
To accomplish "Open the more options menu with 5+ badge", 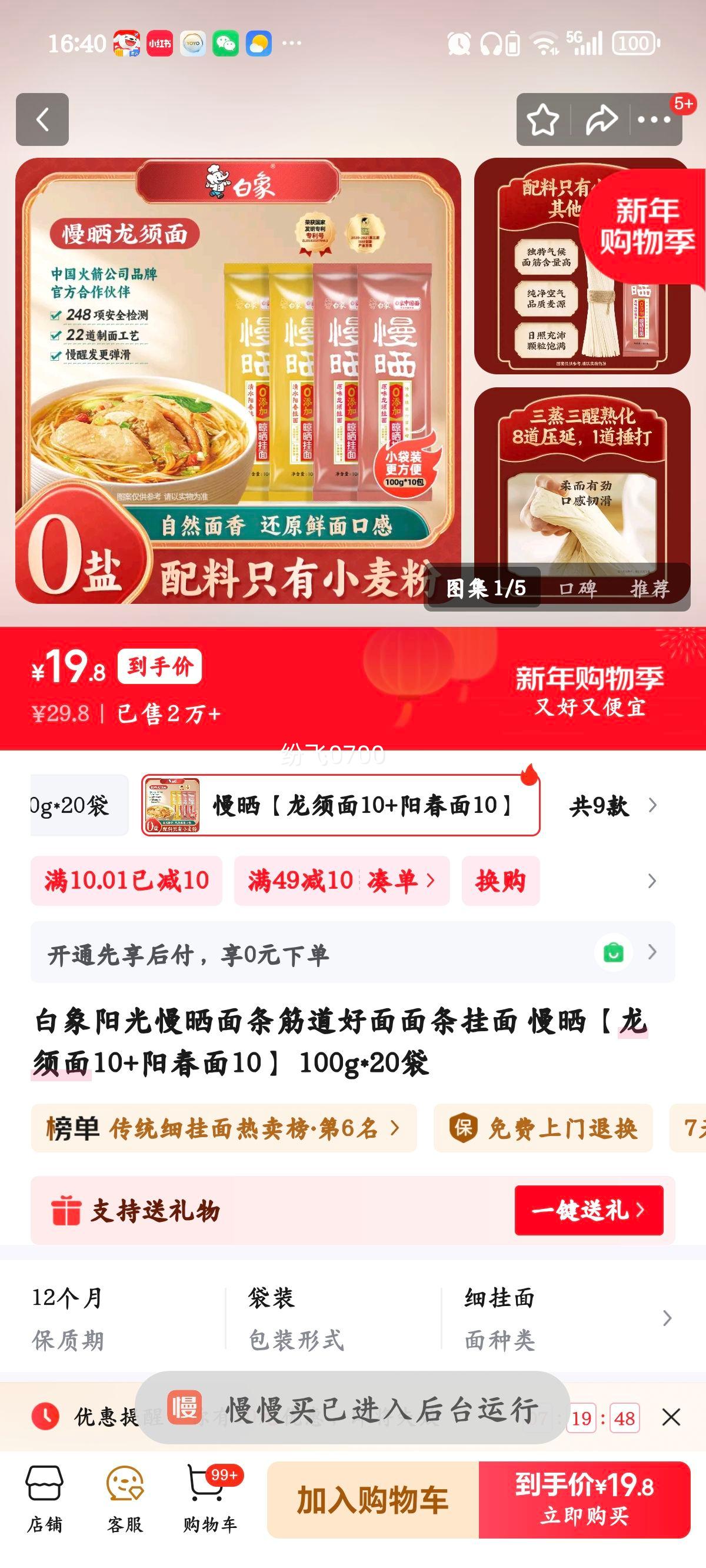I will (x=652, y=119).
